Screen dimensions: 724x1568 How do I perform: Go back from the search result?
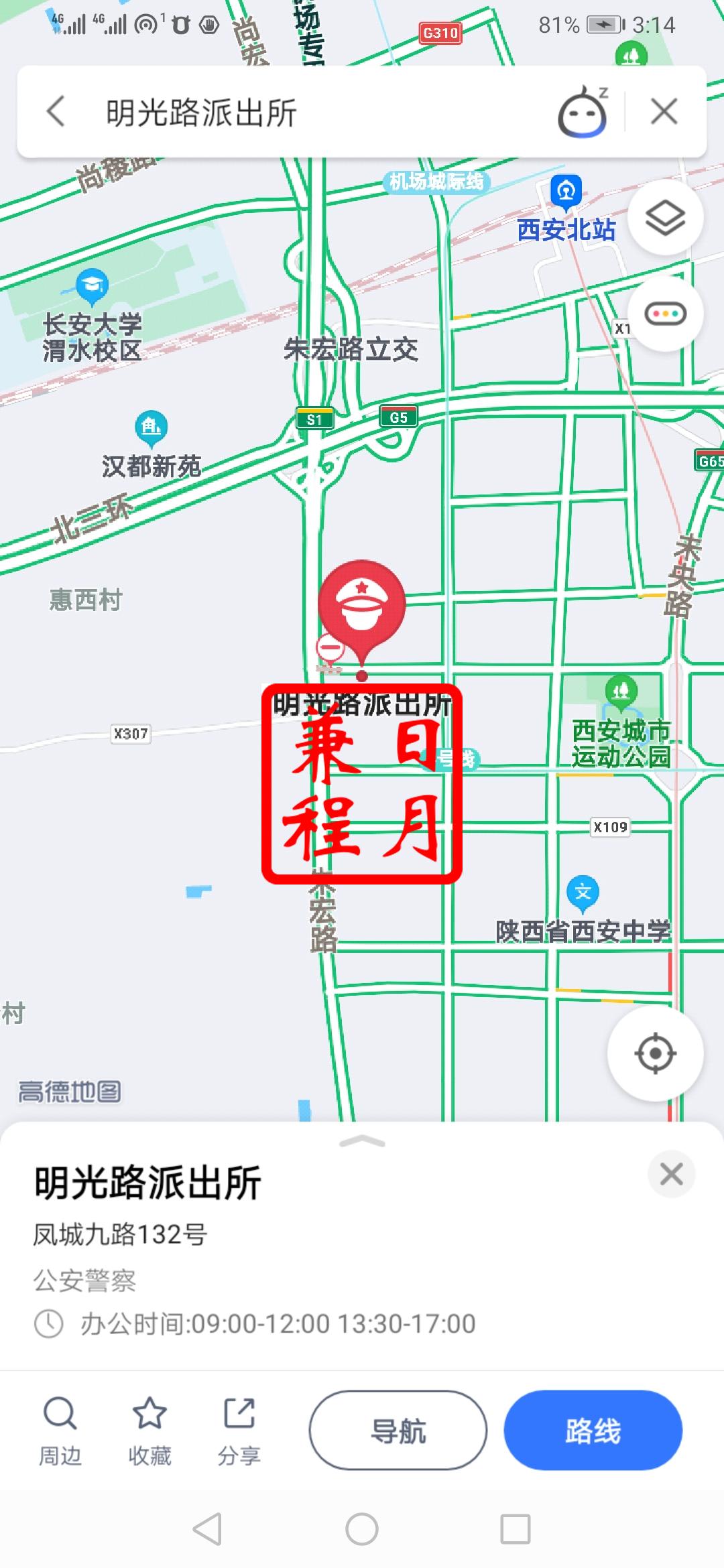point(56,111)
